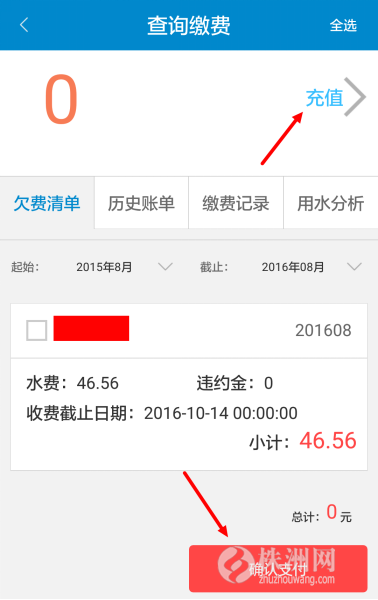View the 用水分析 tab
This screenshot has width=378, height=600.
click(331, 203)
